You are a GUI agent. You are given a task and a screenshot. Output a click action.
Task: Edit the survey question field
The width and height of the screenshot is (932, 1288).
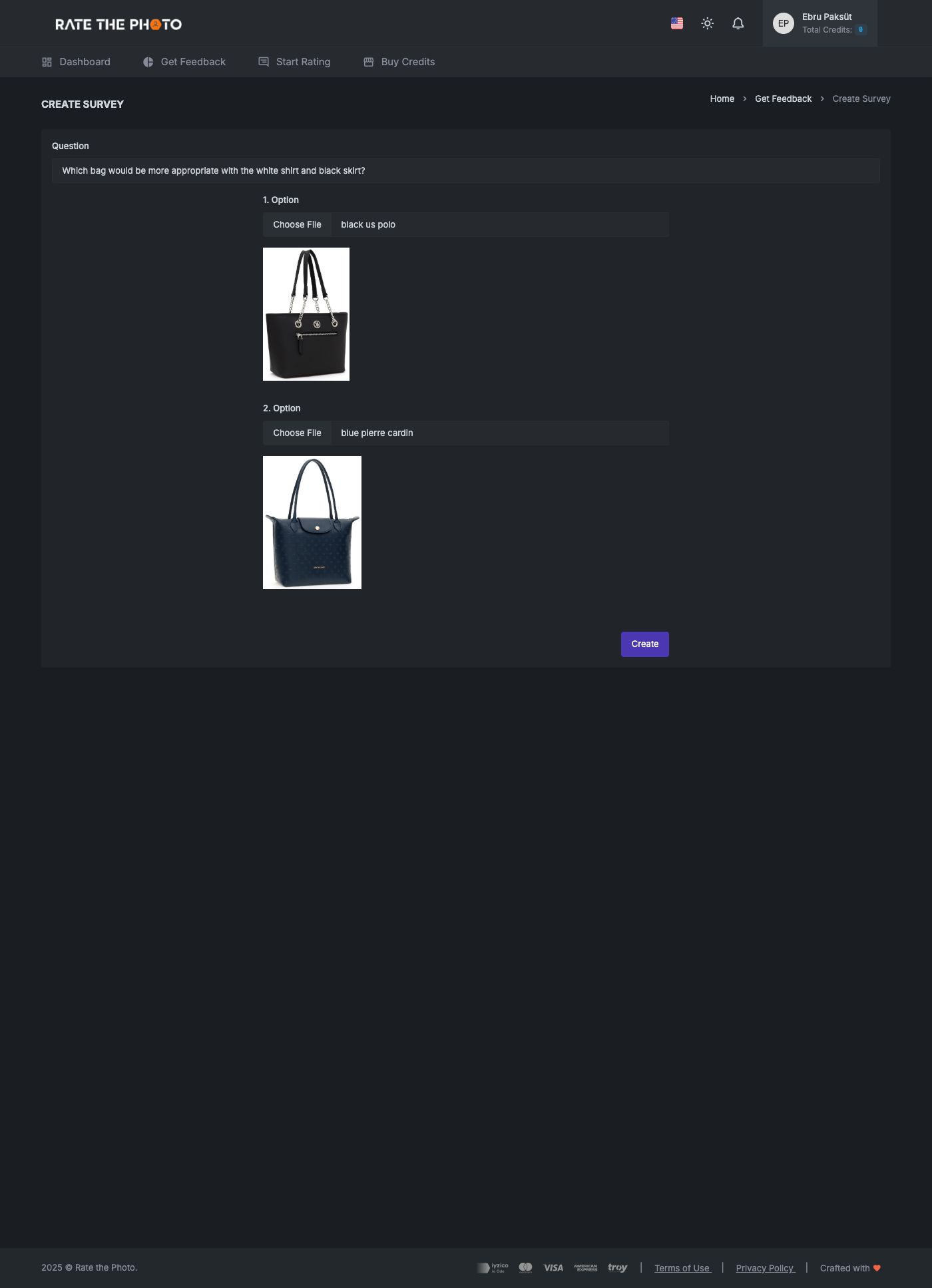pos(465,170)
